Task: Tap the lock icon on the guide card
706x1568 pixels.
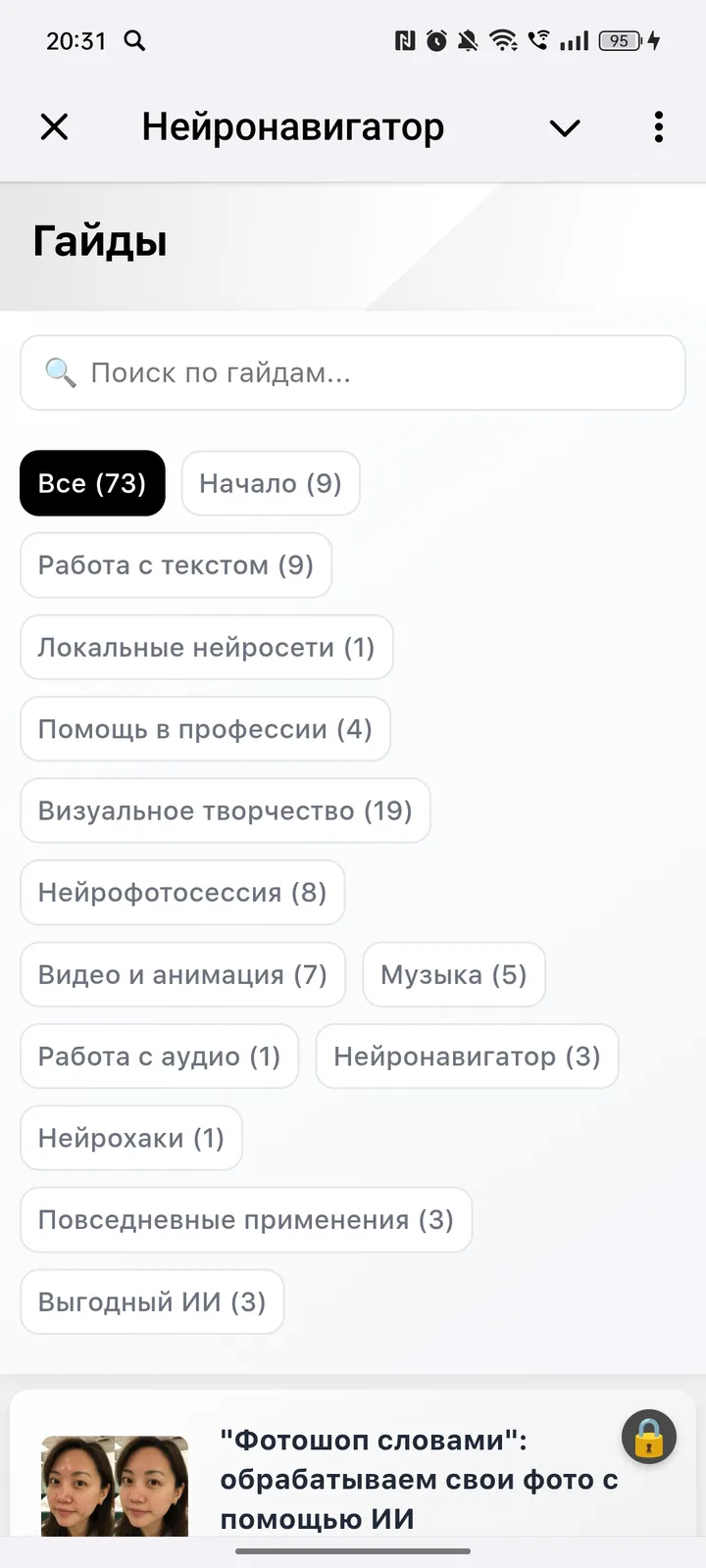Action: click(x=648, y=1437)
